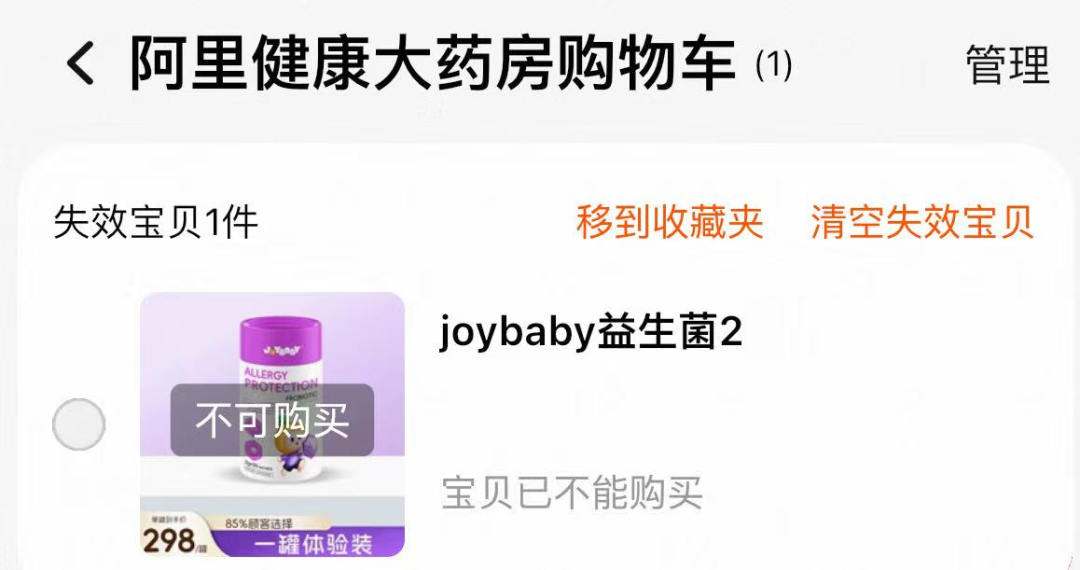Go back using the back arrow
Screen dimensions: 1080x570
click(80, 65)
